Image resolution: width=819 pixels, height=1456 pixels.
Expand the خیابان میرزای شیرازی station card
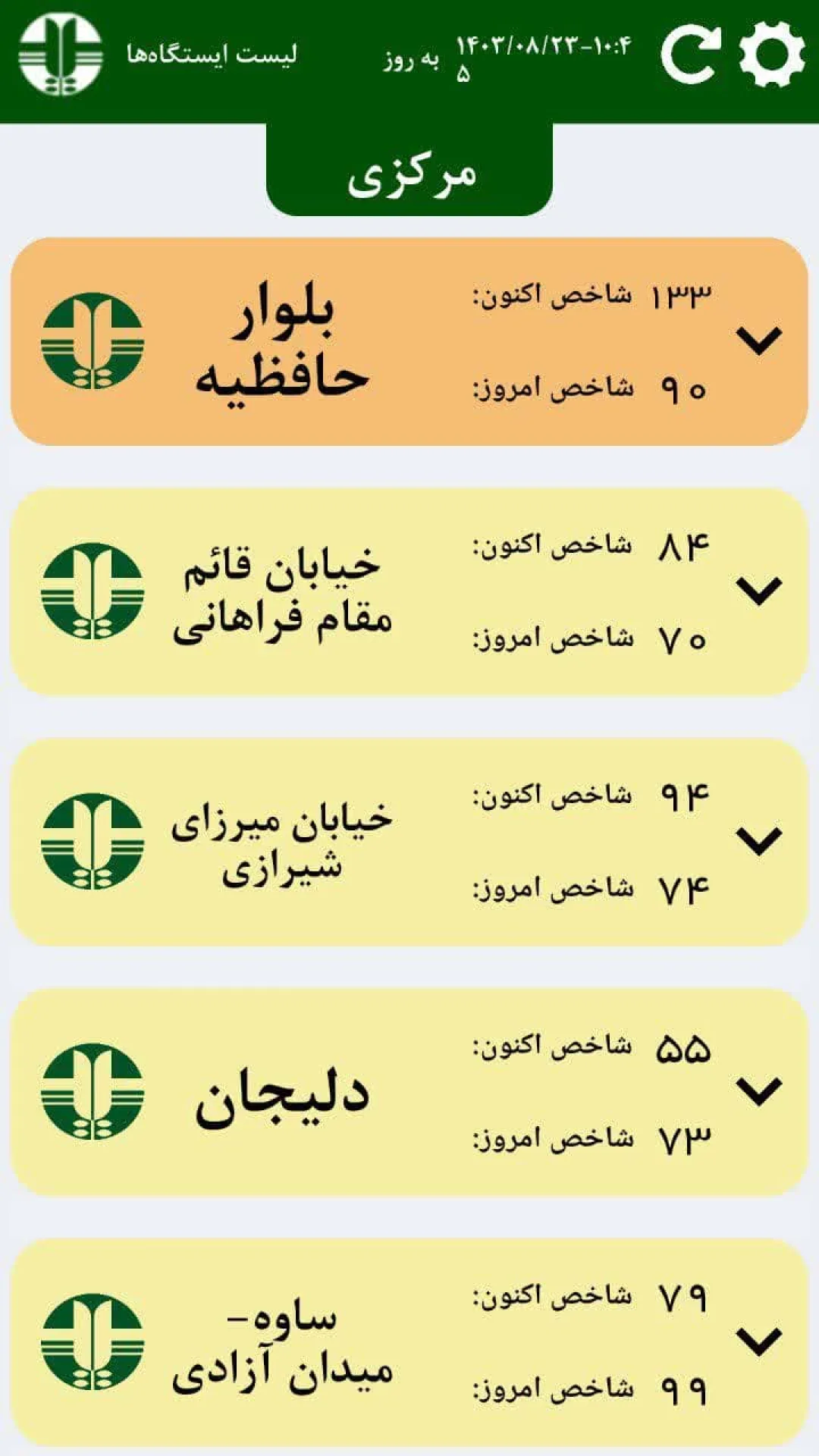(759, 841)
